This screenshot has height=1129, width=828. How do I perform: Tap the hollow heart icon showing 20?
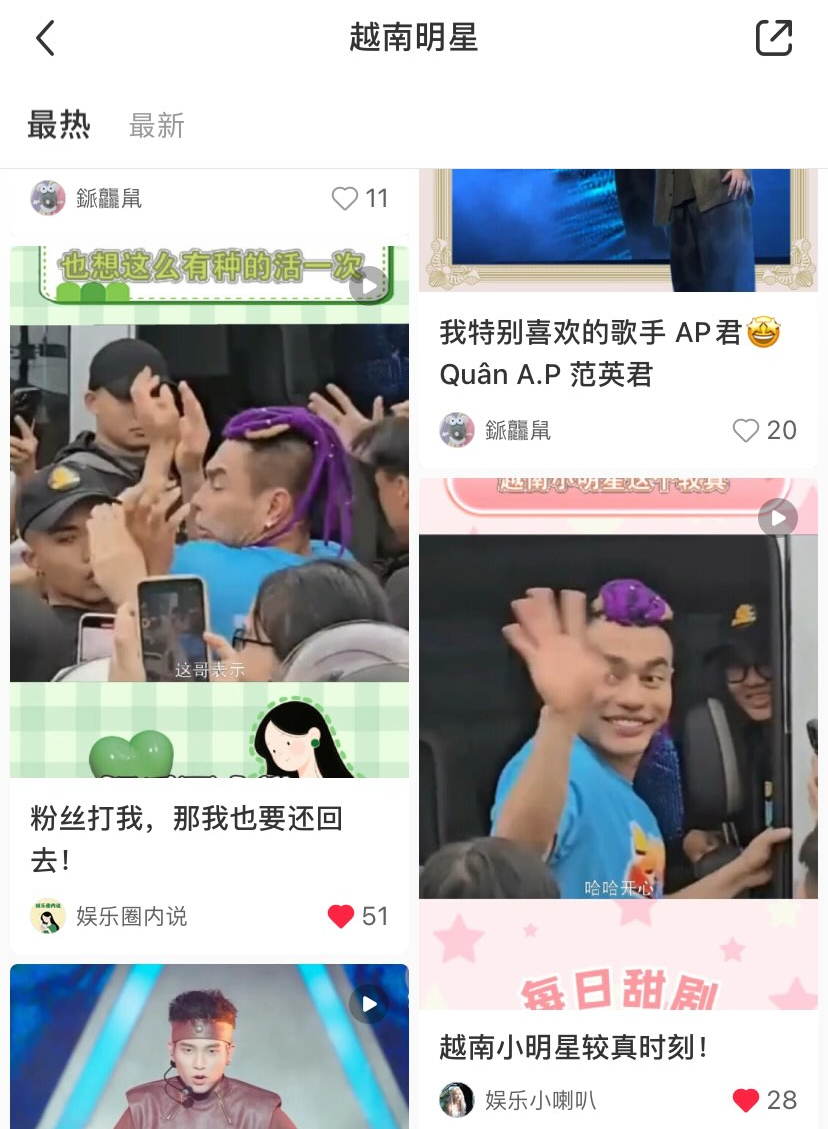tap(745, 430)
